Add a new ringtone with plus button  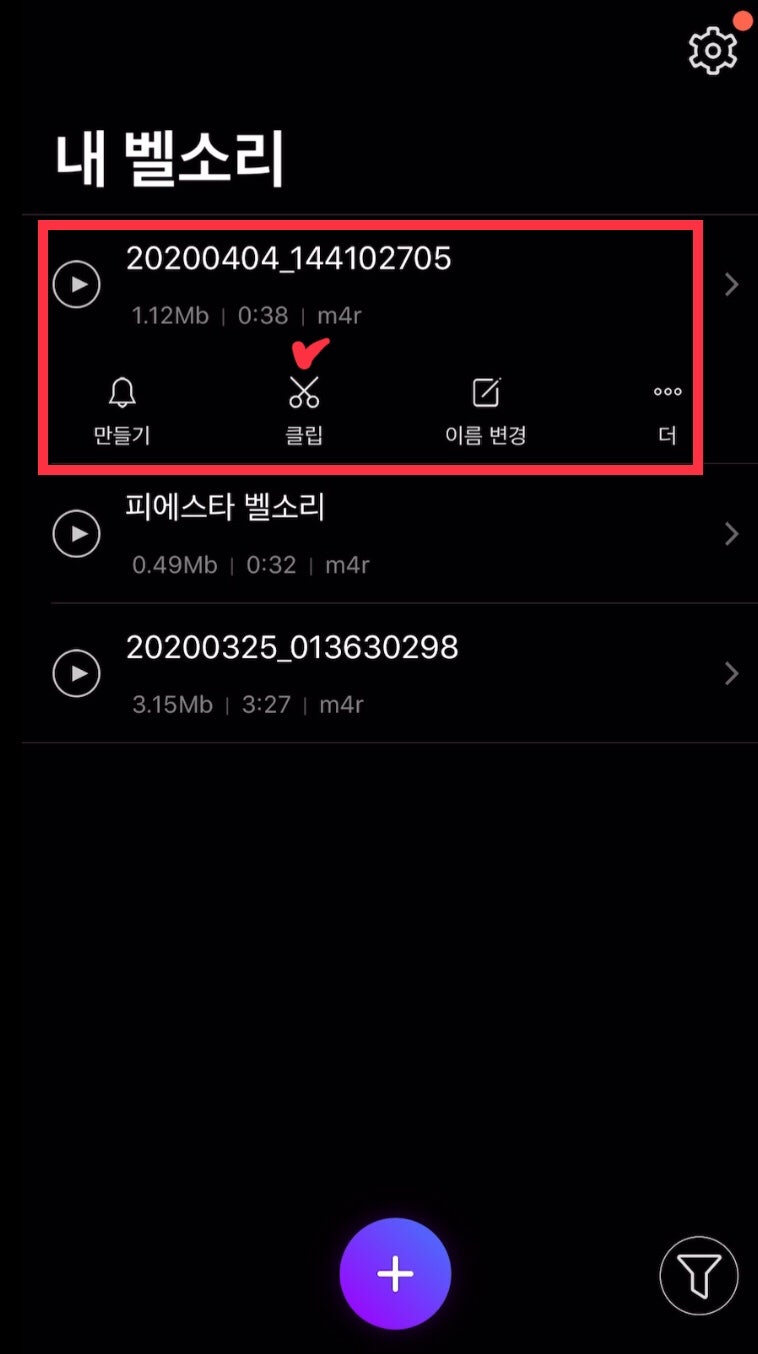coord(395,1274)
